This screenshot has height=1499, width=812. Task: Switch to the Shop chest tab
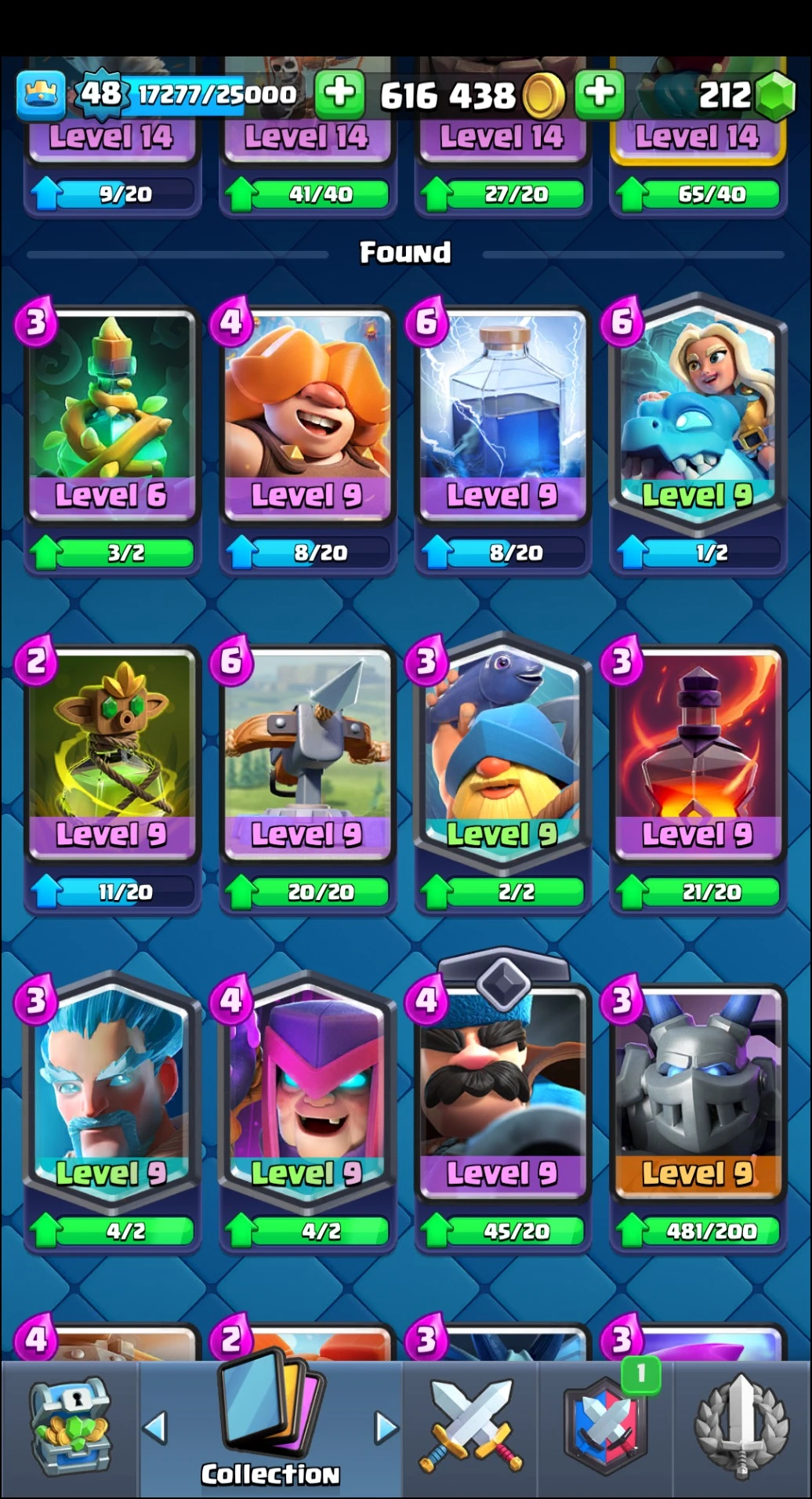[x=69, y=1428]
